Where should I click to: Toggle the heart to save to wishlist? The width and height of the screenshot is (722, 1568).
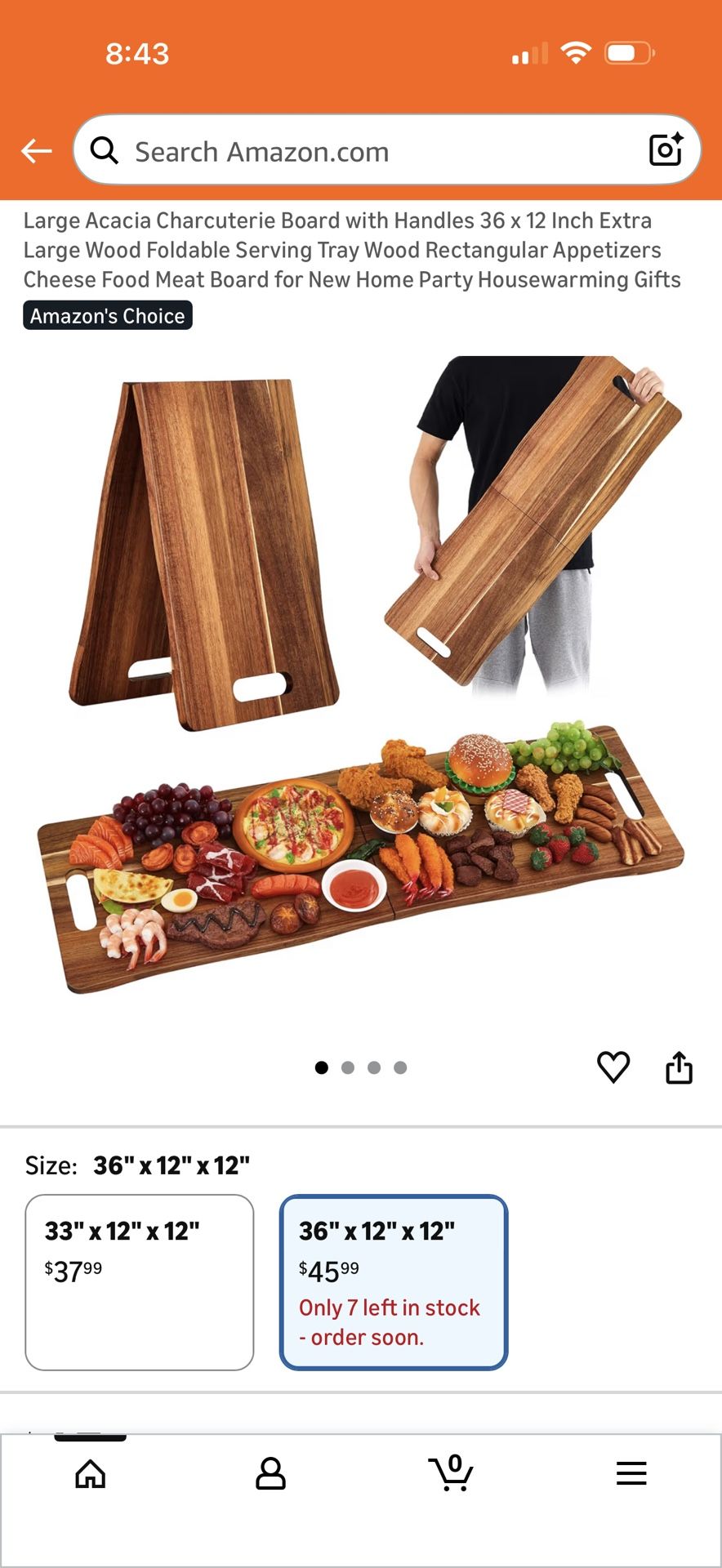pos(614,1067)
